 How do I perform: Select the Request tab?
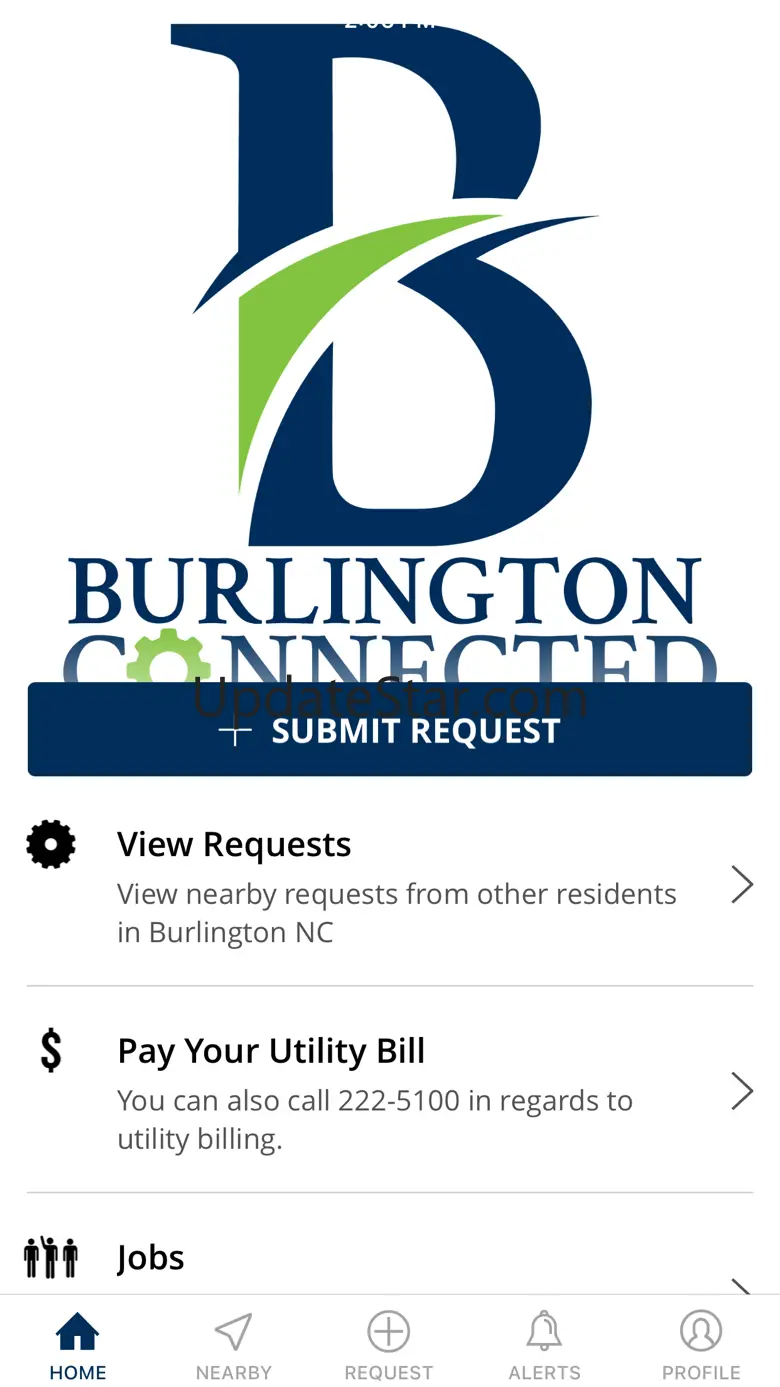389,1346
